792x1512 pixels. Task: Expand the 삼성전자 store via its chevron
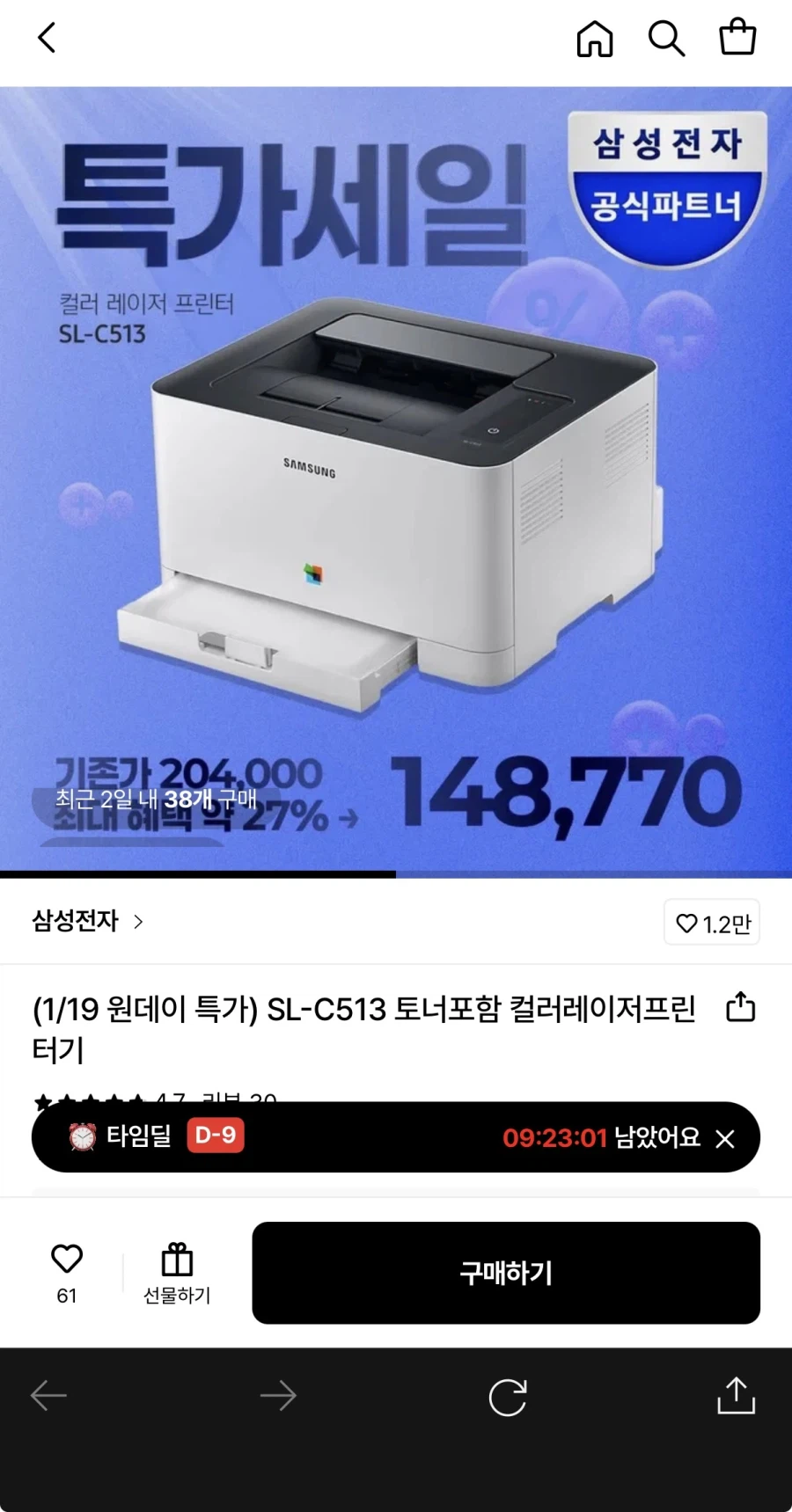click(138, 923)
